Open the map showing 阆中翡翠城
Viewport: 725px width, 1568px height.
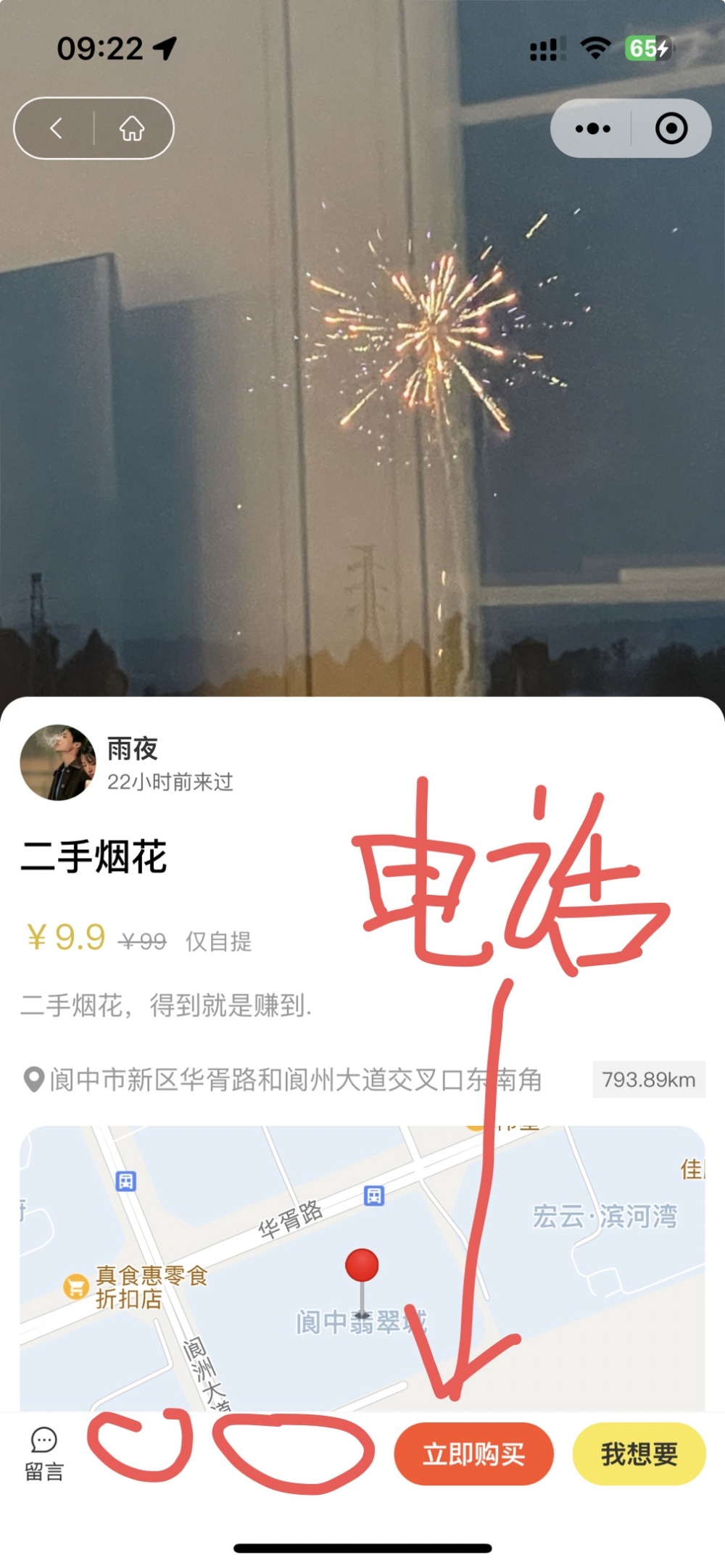tap(362, 1268)
